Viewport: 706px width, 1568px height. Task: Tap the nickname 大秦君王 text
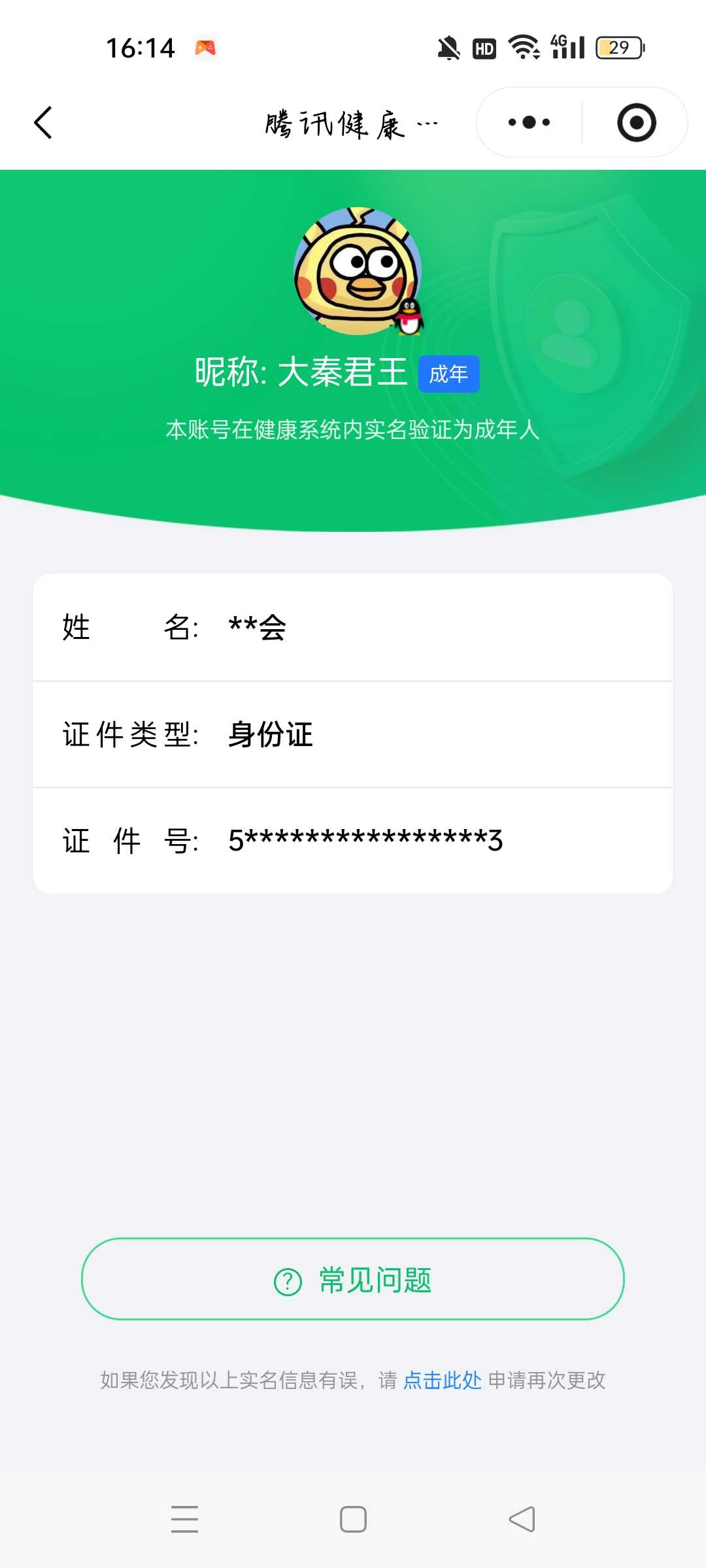pos(343,374)
